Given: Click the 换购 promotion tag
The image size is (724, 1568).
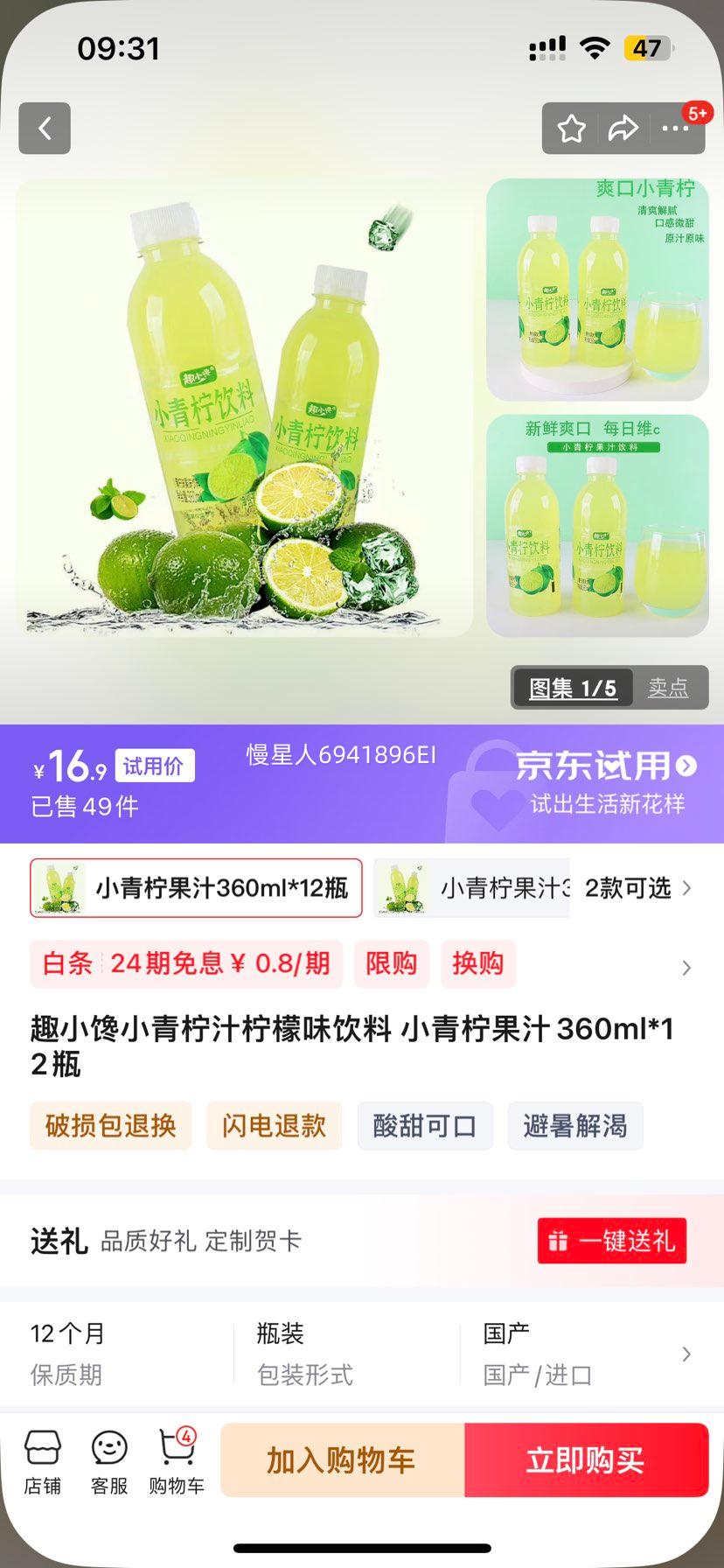Looking at the screenshot, I should [x=478, y=963].
